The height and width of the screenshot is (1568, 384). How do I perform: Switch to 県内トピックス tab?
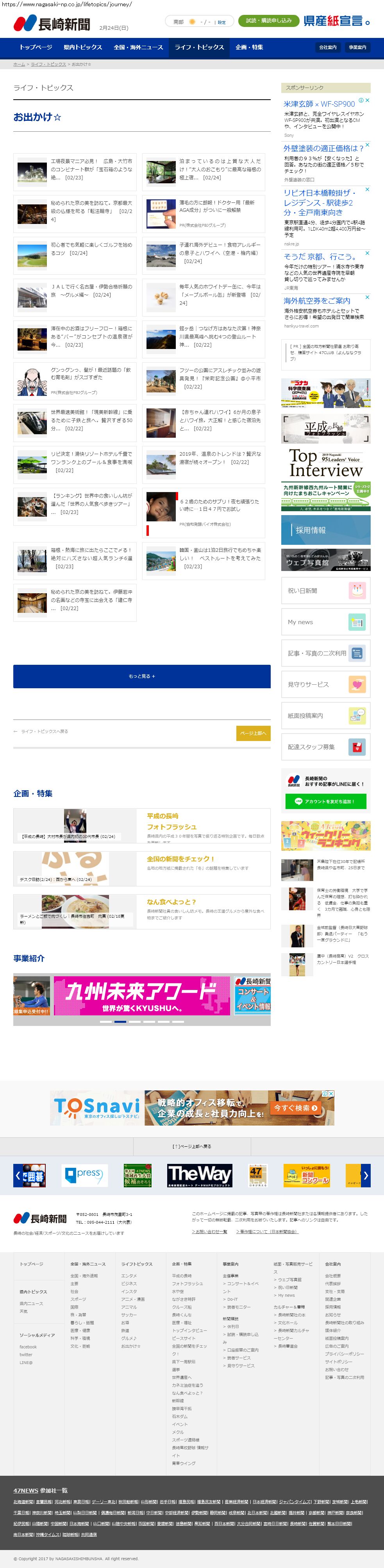tap(83, 47)
